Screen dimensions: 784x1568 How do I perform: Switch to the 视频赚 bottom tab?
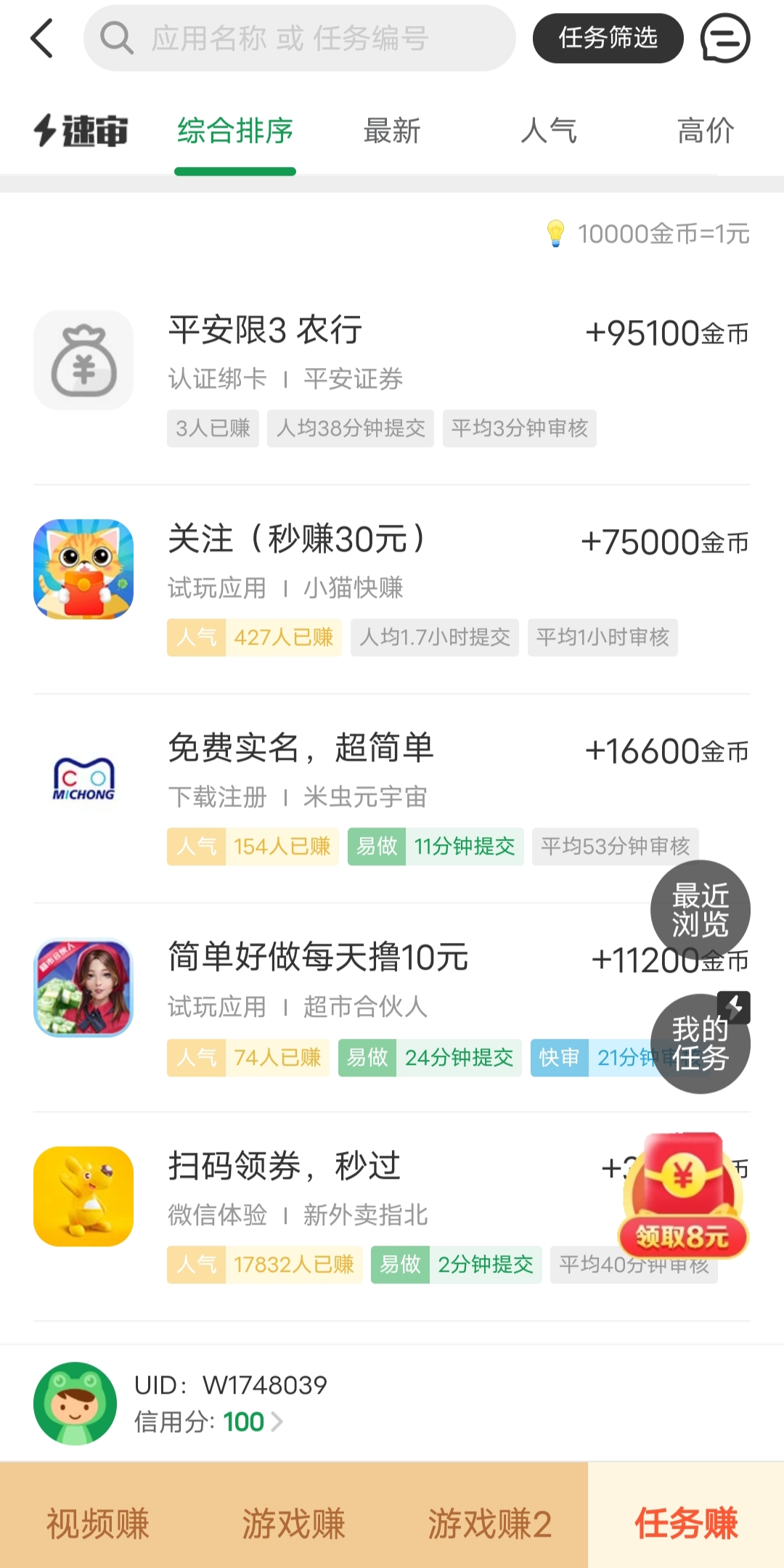point(98,1523)
